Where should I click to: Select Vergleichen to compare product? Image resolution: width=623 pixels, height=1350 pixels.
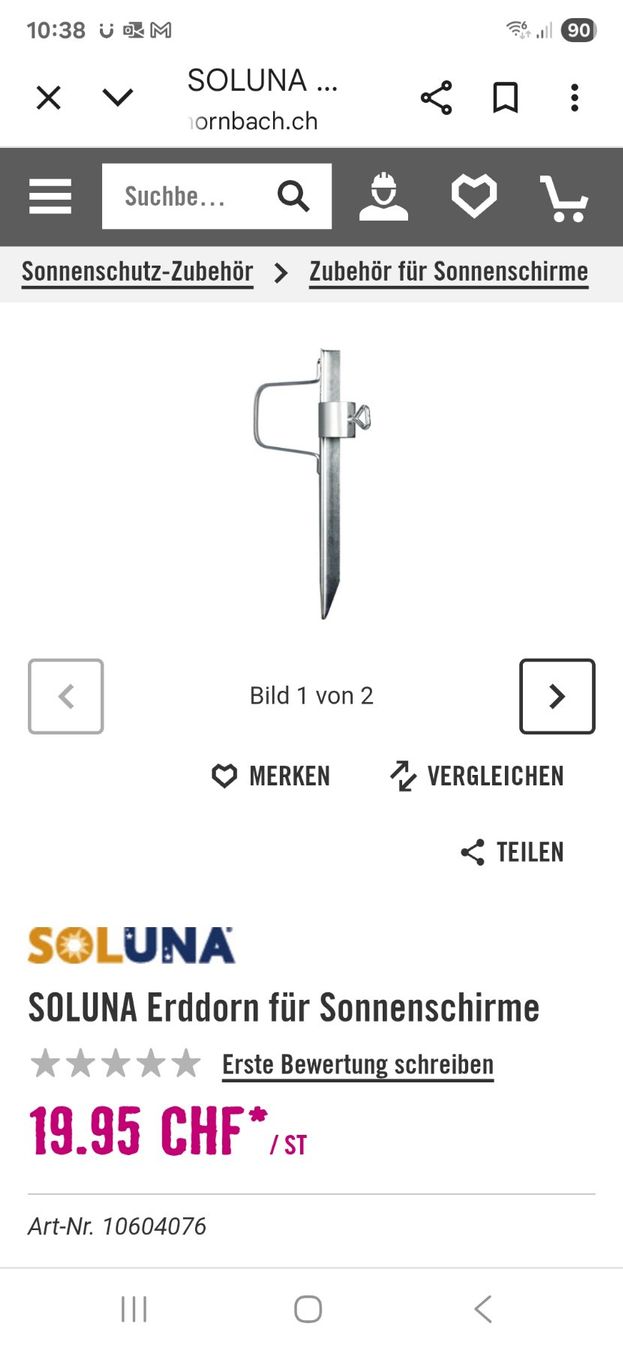(x=477, y=776)
